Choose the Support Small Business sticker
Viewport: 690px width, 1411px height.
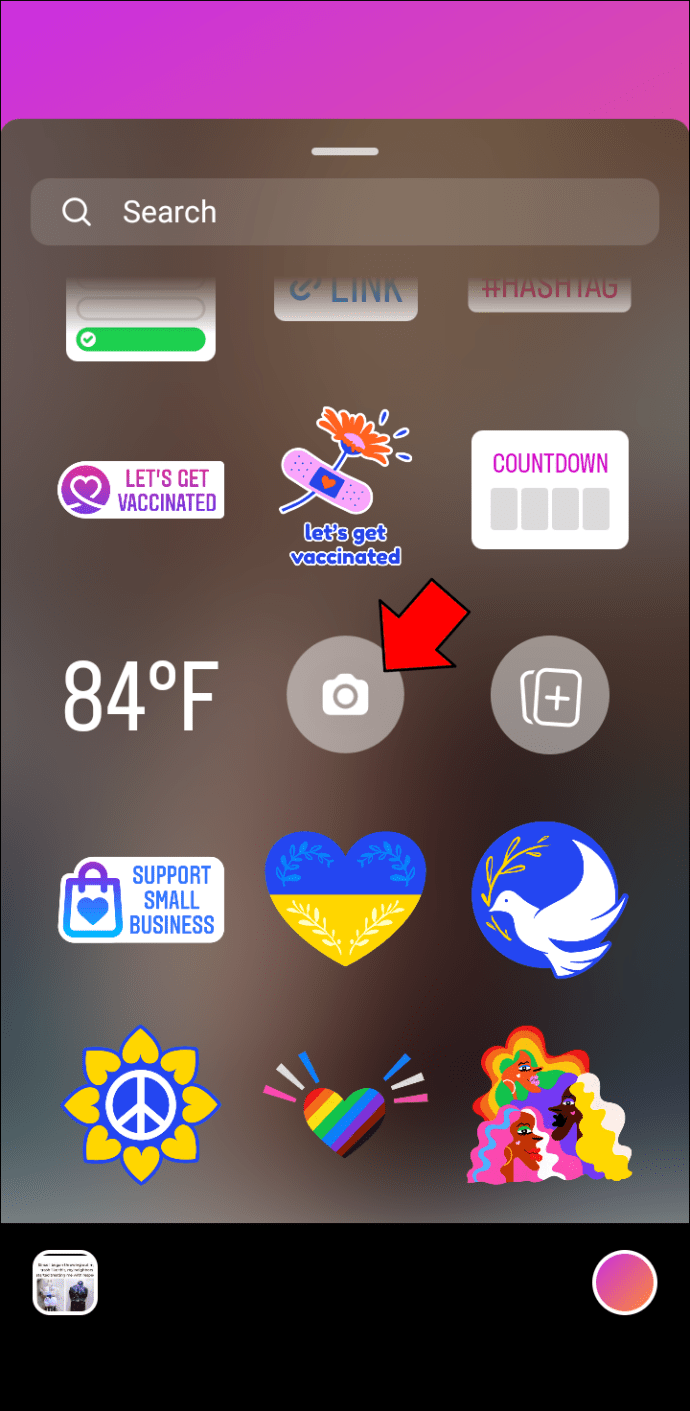[141, 900]
